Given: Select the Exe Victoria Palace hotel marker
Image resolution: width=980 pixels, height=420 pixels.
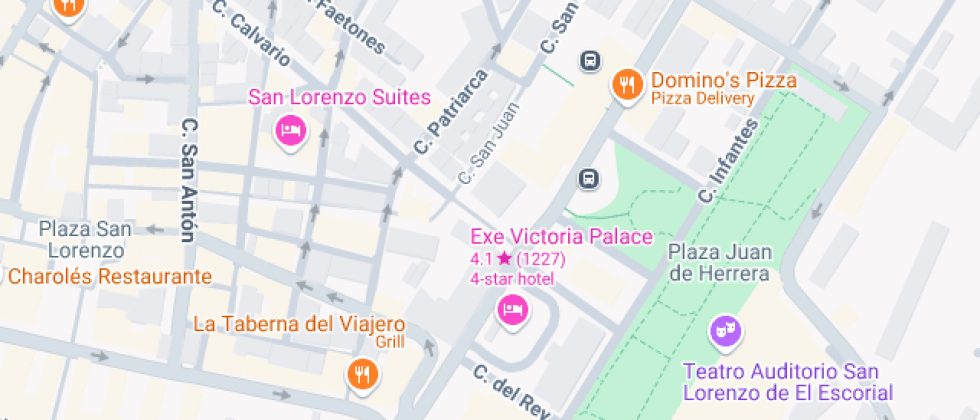Looking at the screenshot, I should [513, 310].
